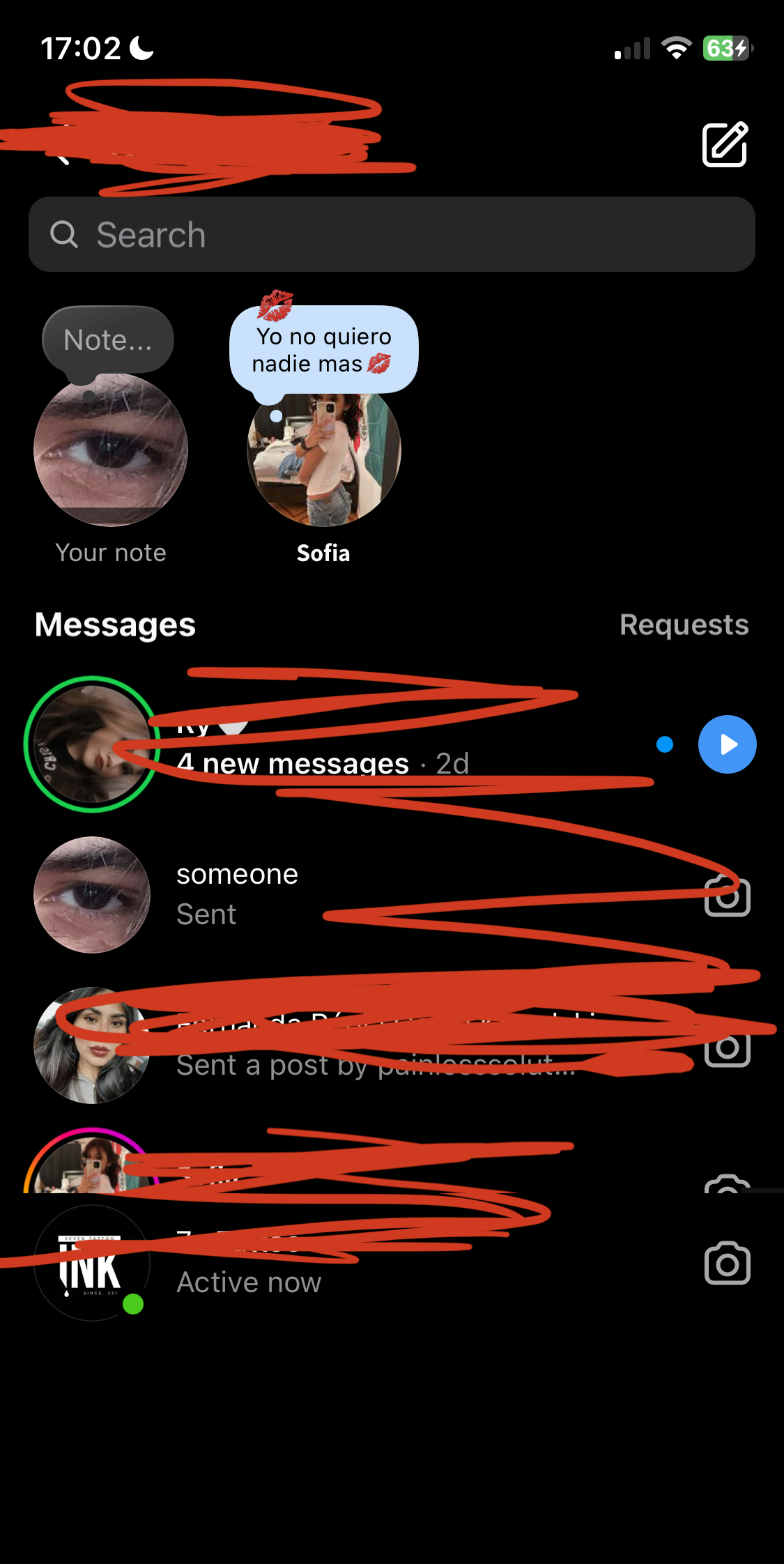Open message Requests
The width and height of the screenshot is (784, 1564).
[x=684, y=625]
